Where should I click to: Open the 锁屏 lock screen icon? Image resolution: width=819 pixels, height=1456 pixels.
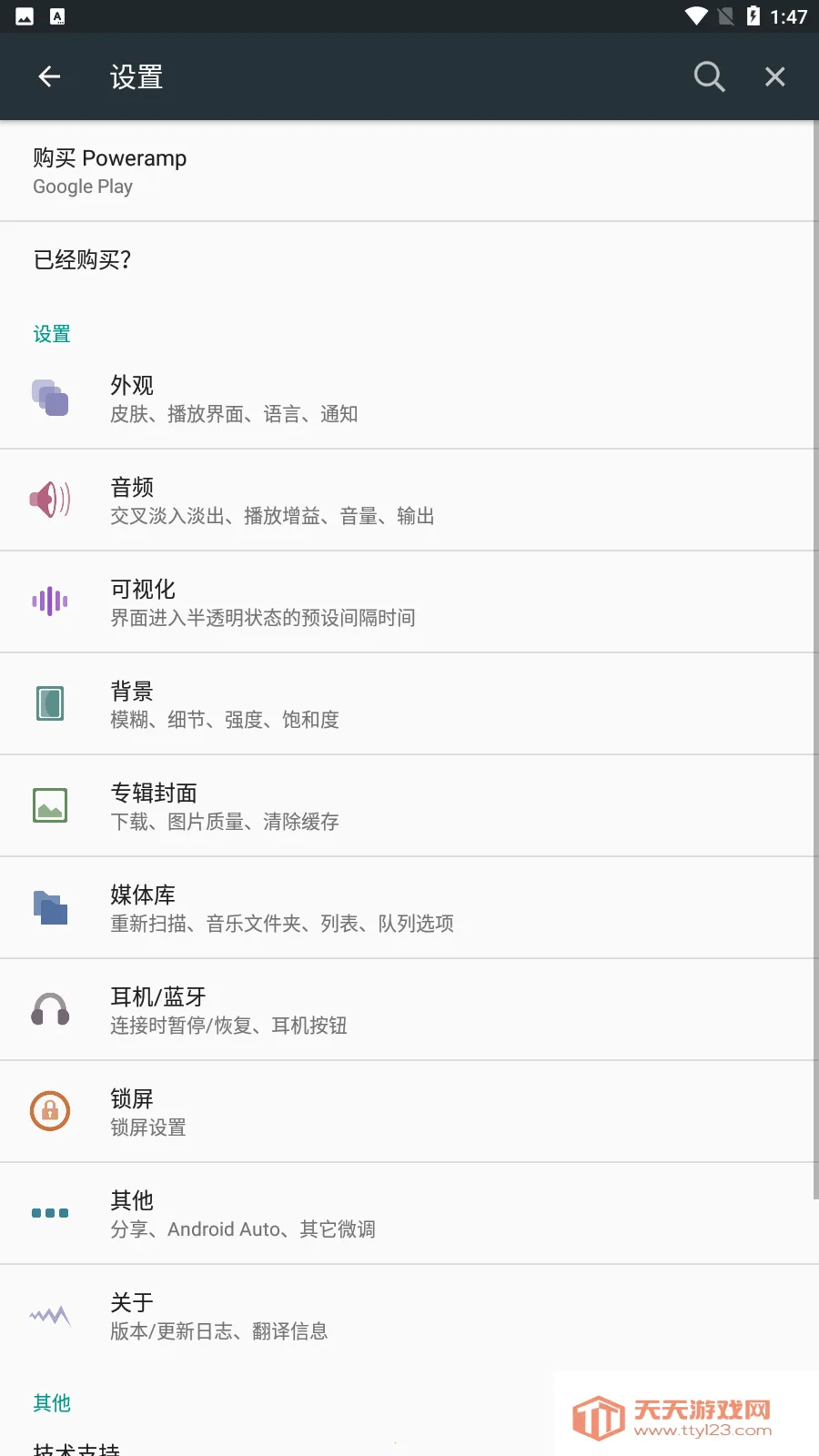[x=50, y=1111]
